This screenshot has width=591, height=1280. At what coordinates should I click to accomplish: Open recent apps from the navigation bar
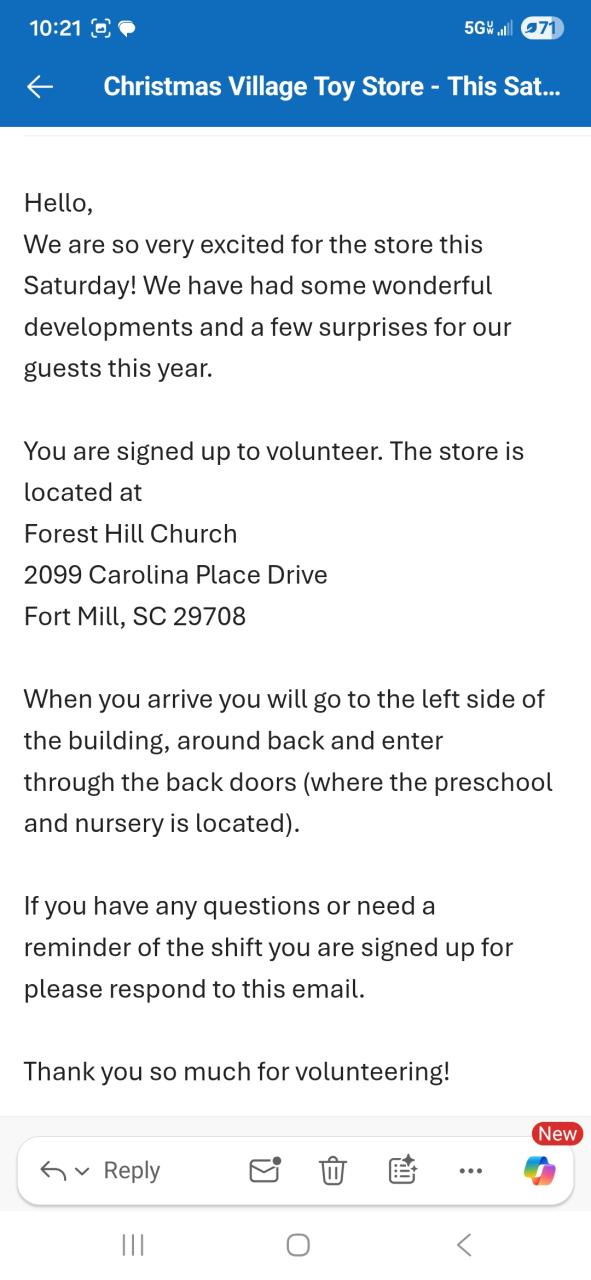(x=133, y=1245)
